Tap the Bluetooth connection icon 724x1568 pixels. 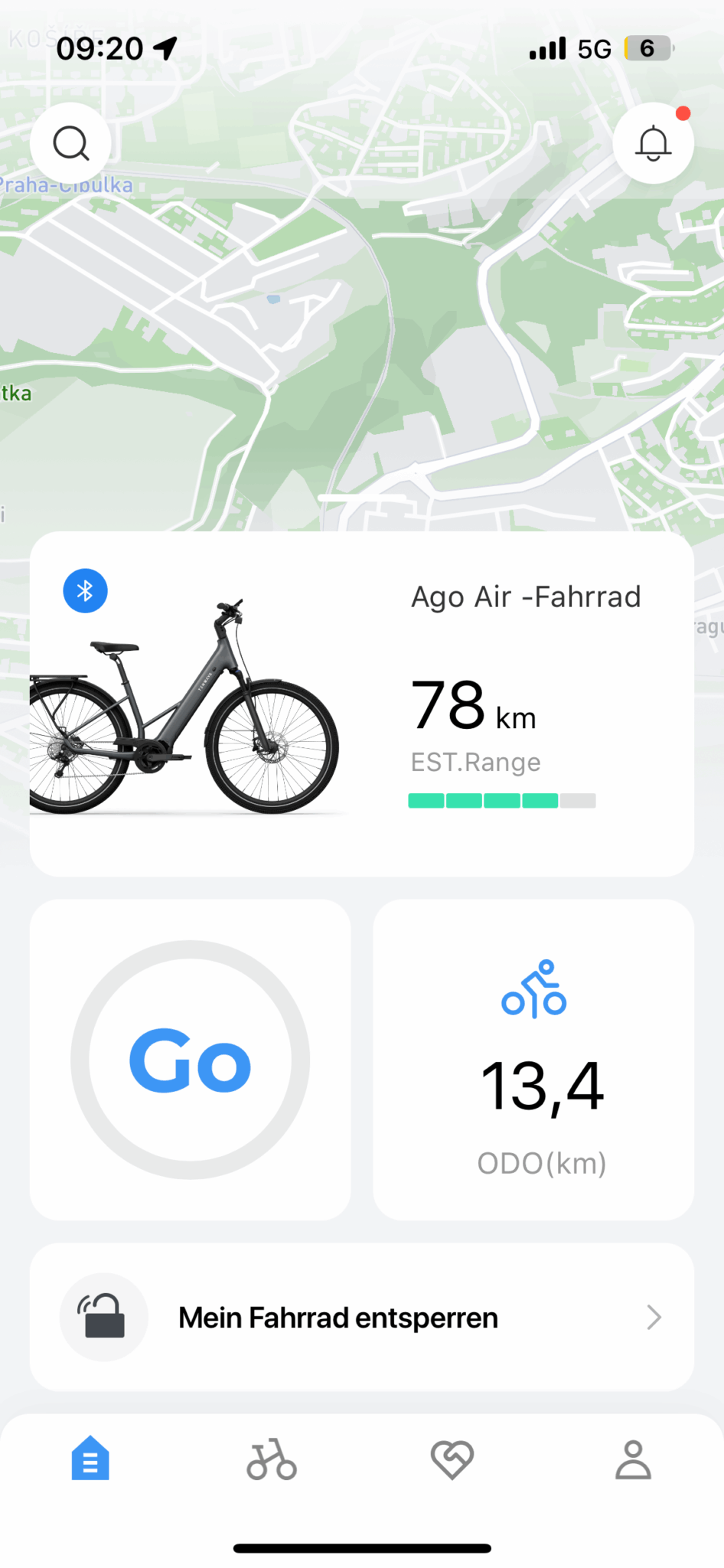85,591
